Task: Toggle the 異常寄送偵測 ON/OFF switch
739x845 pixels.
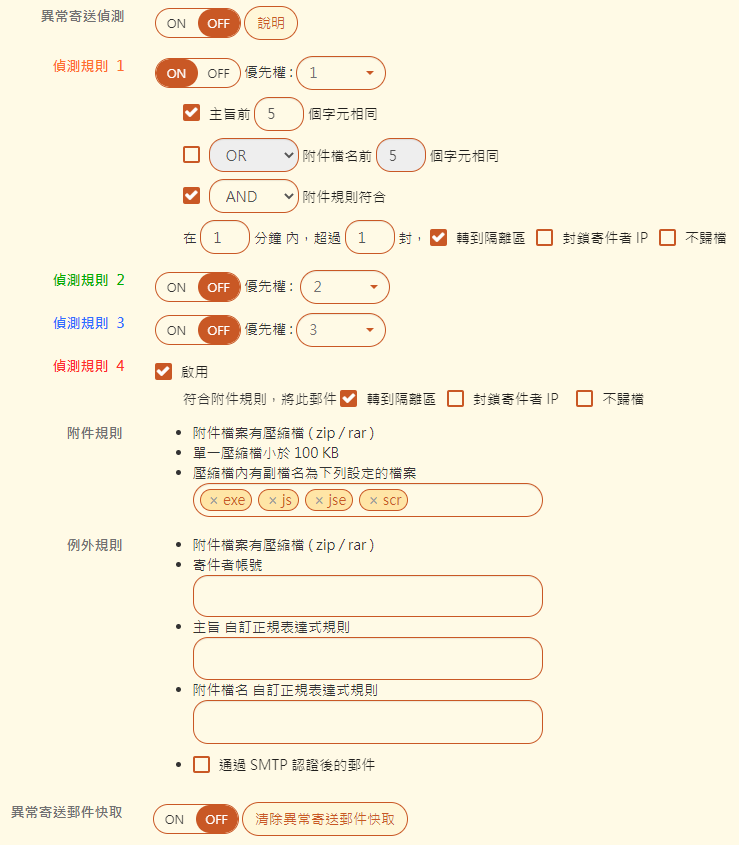Action: pos(197,23)
